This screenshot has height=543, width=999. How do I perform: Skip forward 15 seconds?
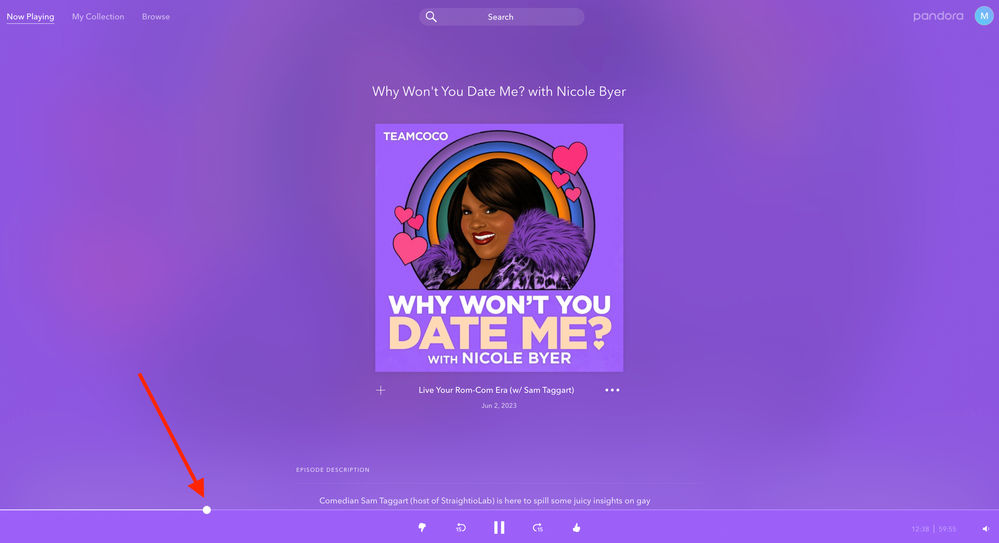click(x=538, y=527)
